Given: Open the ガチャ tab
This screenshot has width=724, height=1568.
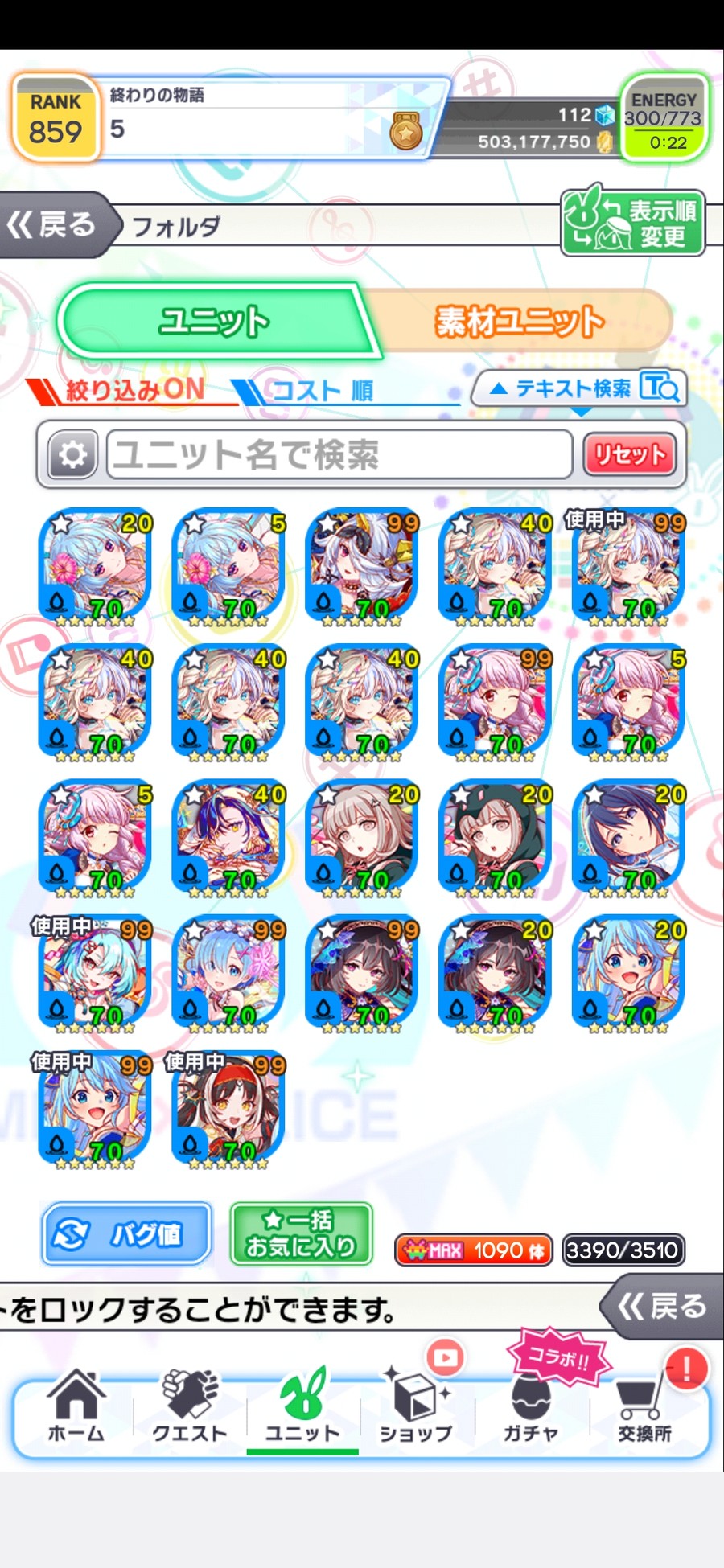Looking at the screenshot, I should [x=530, y=1407].
